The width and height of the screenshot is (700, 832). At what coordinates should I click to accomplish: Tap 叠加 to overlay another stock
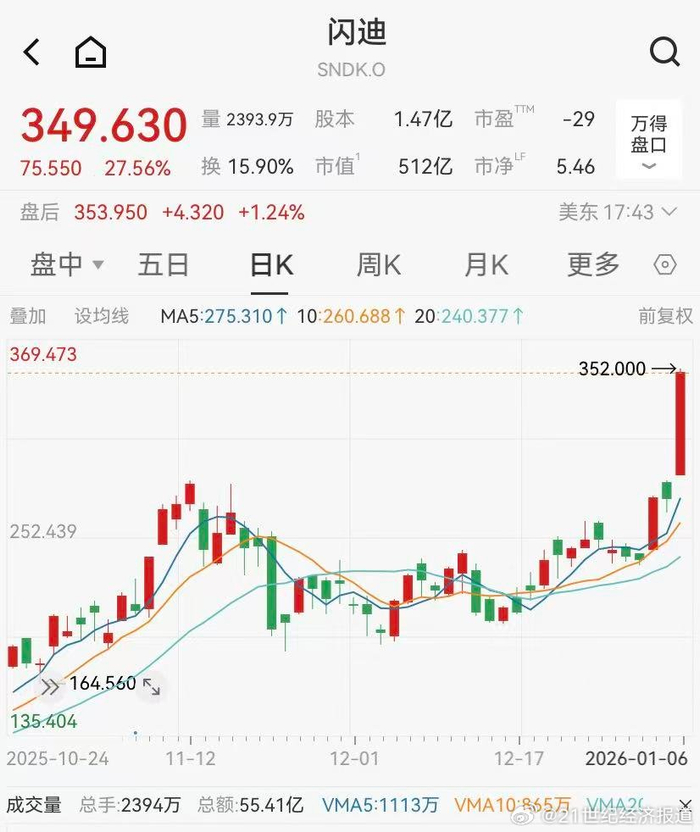click(x=28, y=316)
